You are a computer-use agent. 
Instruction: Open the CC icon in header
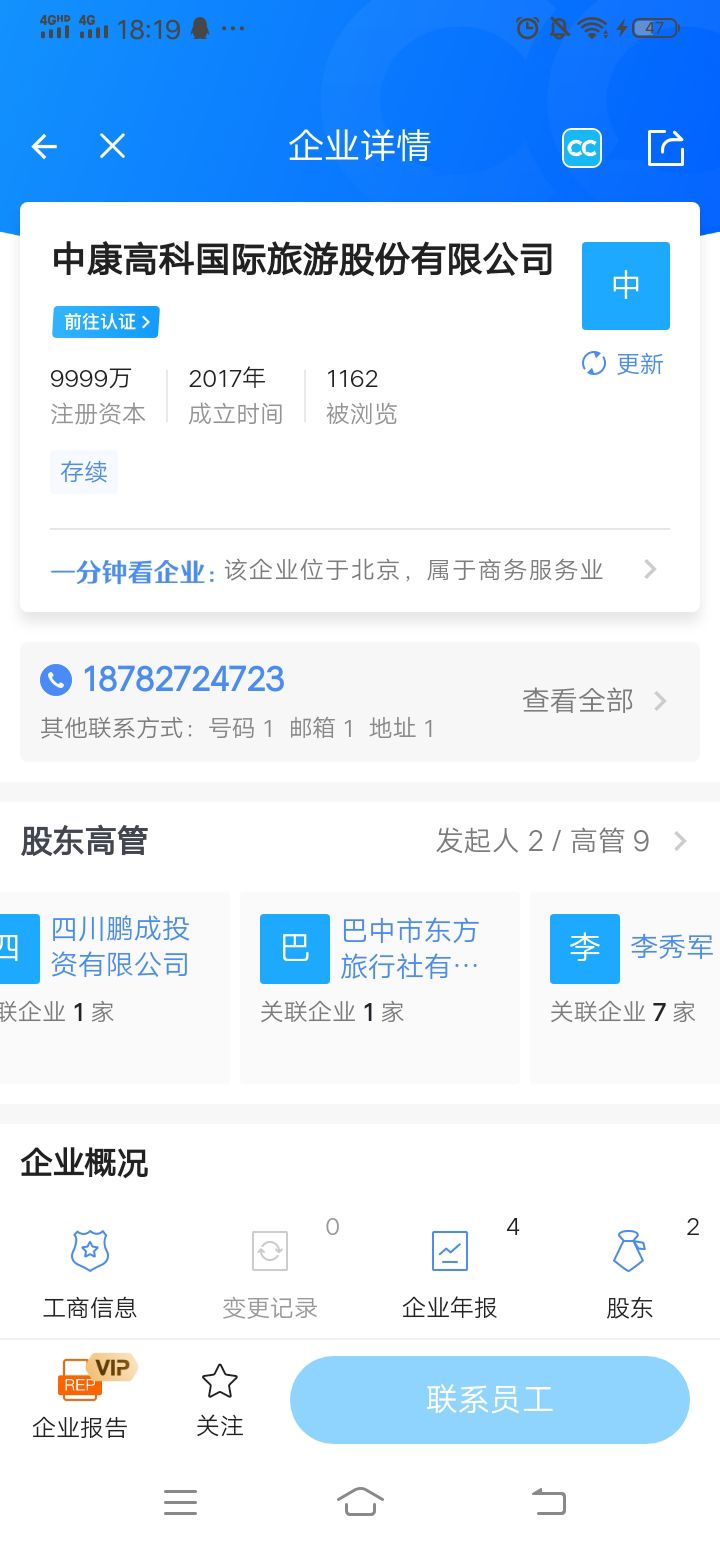click(582, 148)
